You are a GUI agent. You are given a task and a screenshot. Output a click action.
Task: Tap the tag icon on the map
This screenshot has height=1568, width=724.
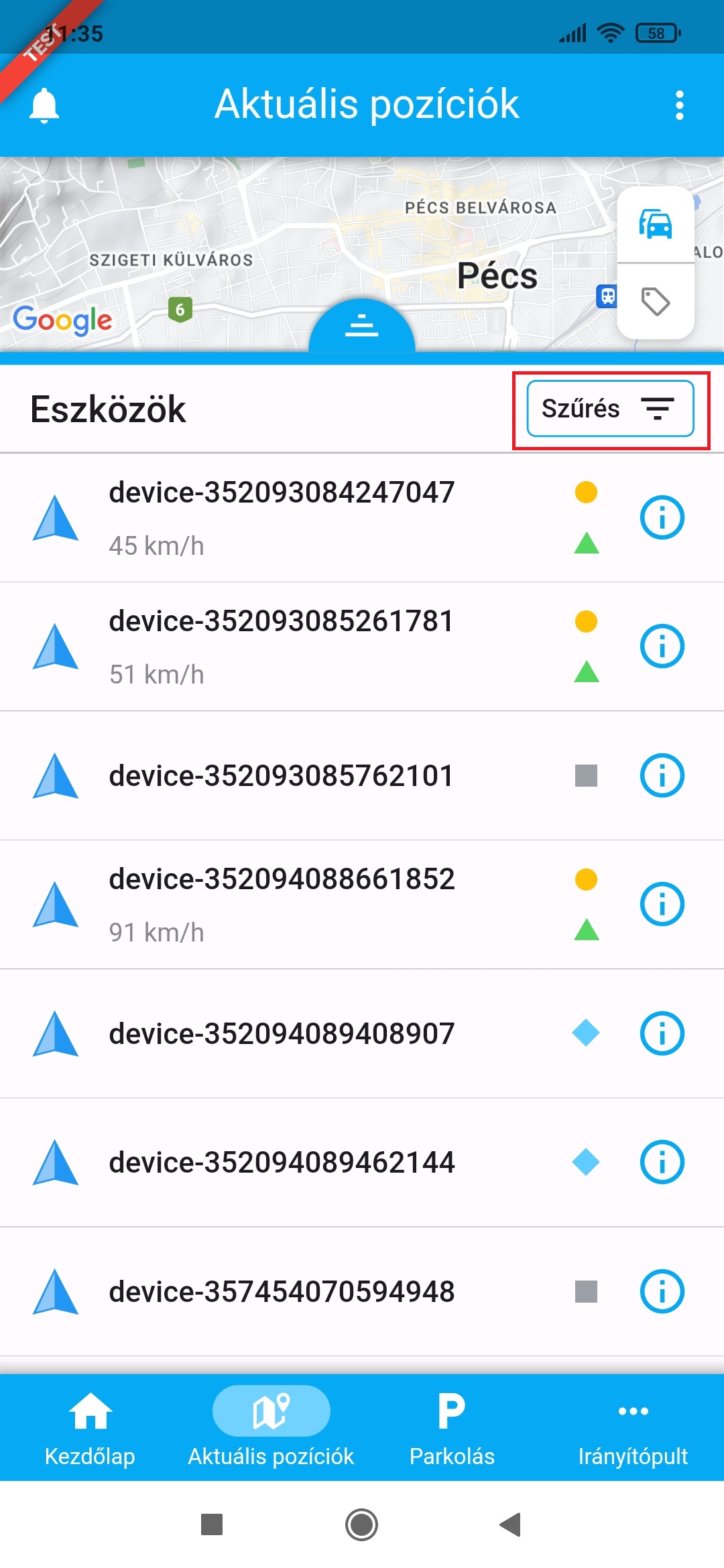655,301
